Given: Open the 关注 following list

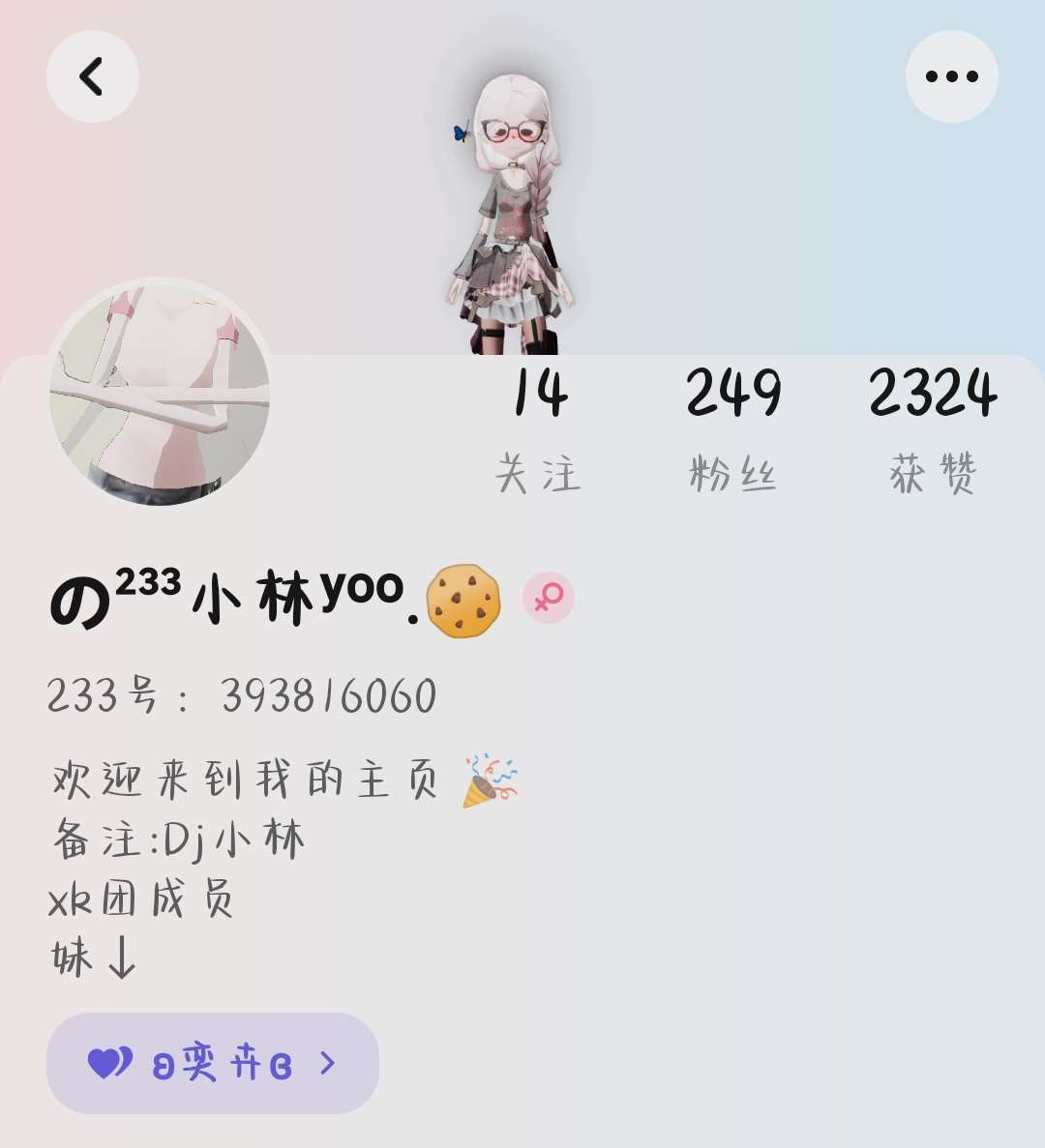Looking at the screenshot, I should pos(539,430).
